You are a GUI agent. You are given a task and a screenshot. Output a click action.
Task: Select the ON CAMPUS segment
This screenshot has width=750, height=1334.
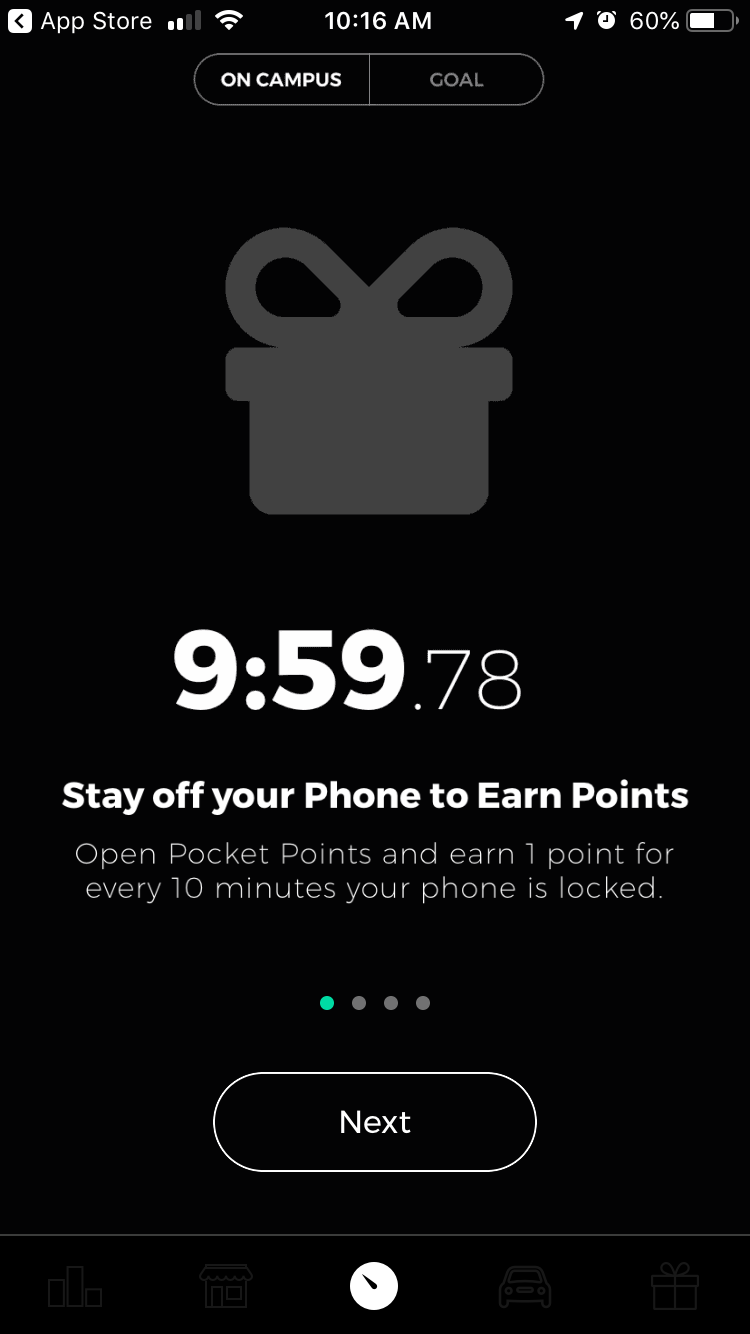pyautogui.click(x=281, y=80)
